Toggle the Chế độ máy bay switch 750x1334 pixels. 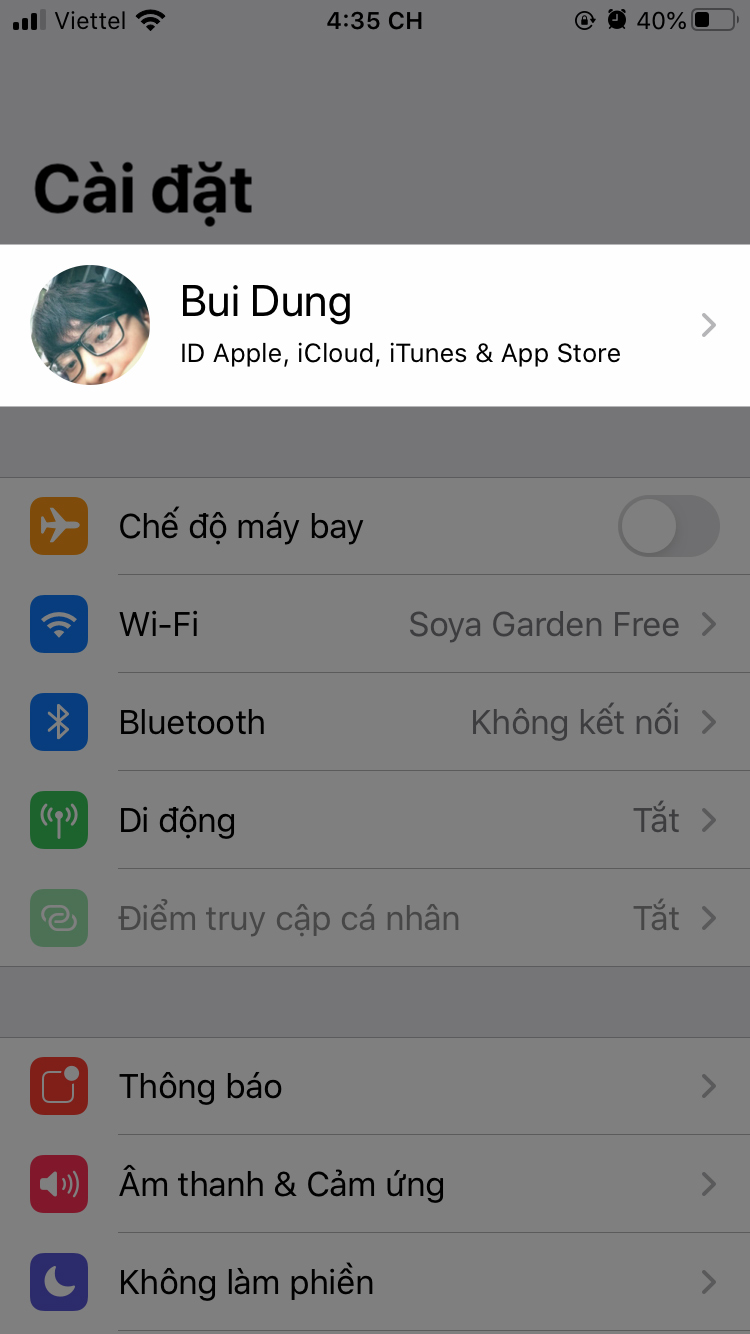click(x=668, y=526)
